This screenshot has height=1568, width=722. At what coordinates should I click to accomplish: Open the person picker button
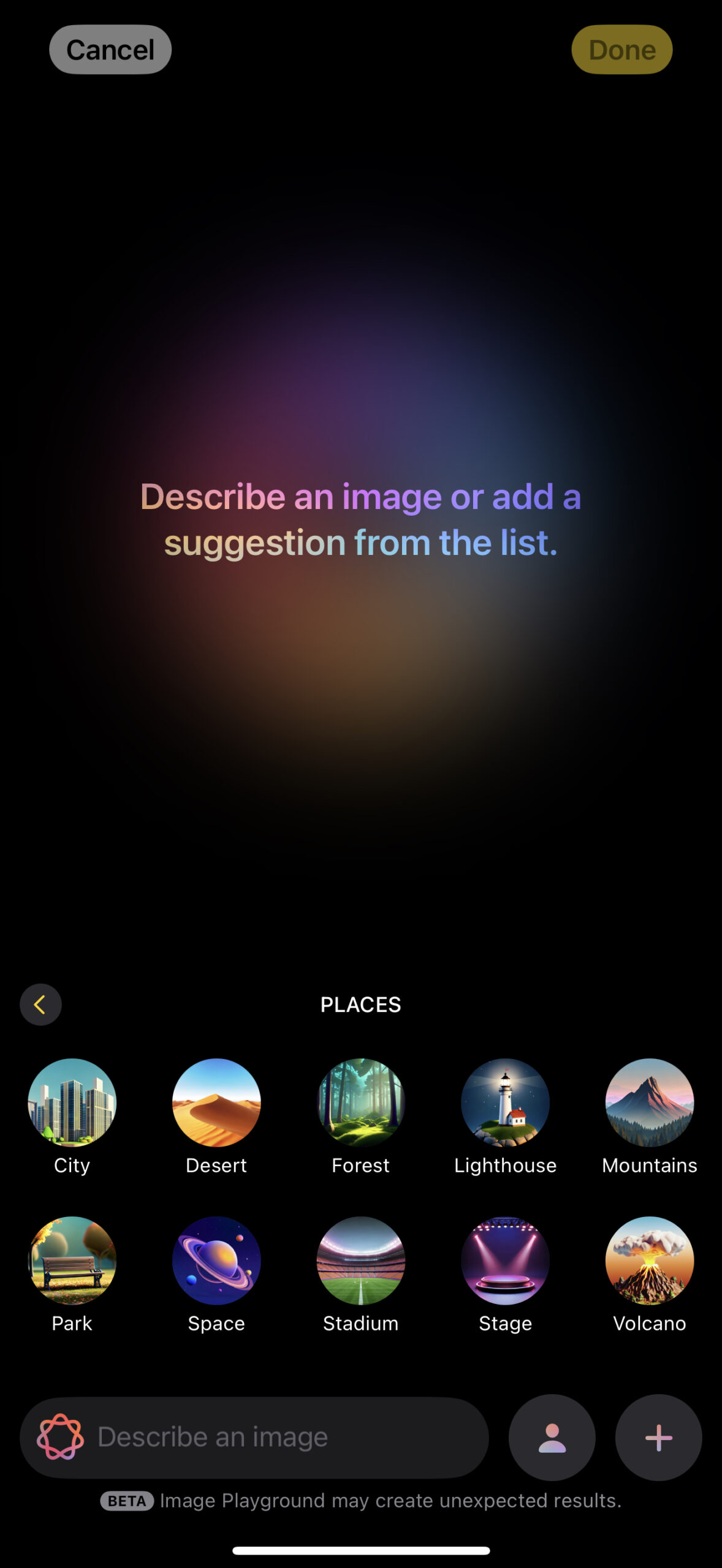pyautogui.click(x=552, y=1438)
